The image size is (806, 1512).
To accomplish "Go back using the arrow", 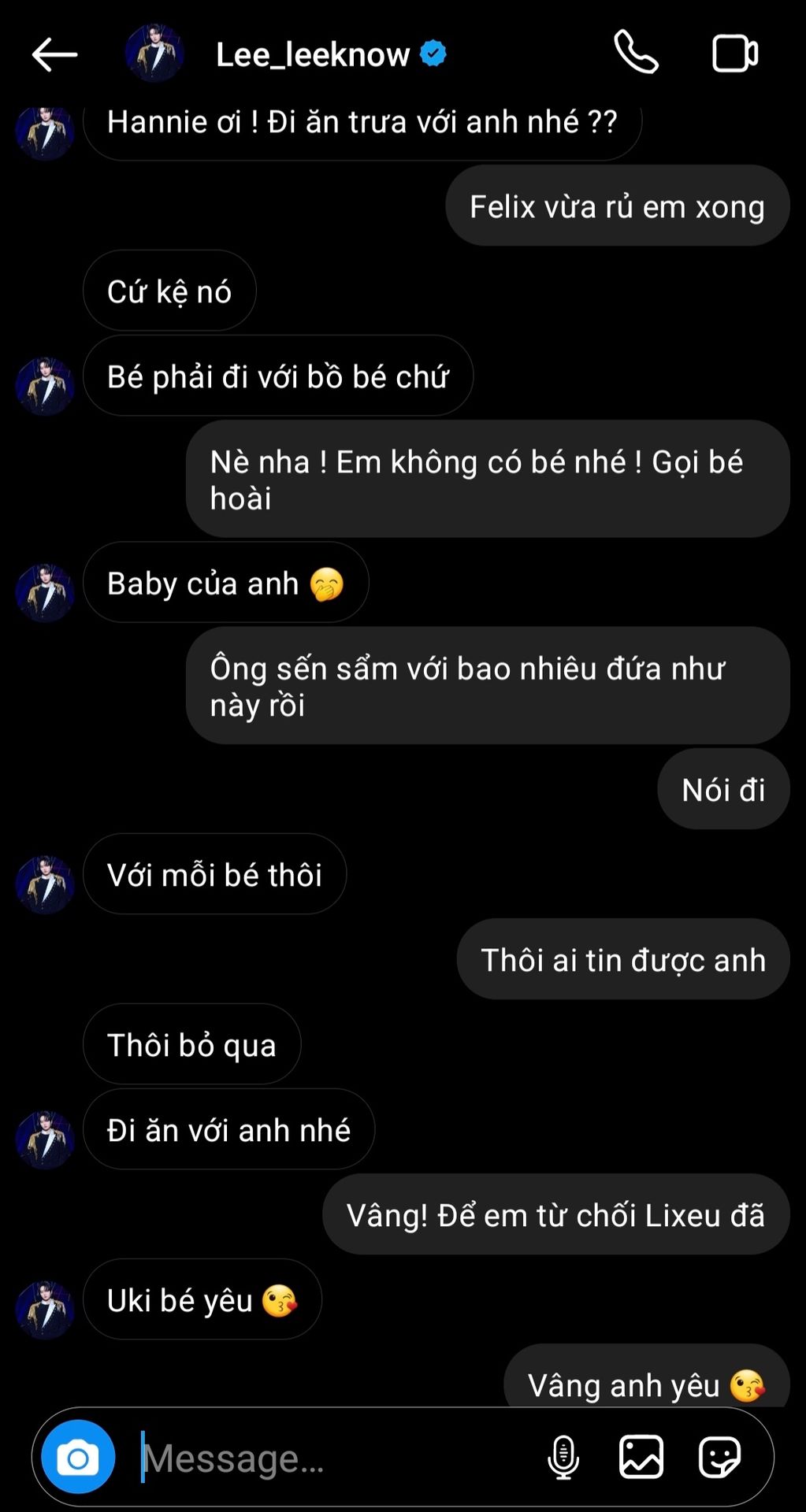I will pos(54,54).
